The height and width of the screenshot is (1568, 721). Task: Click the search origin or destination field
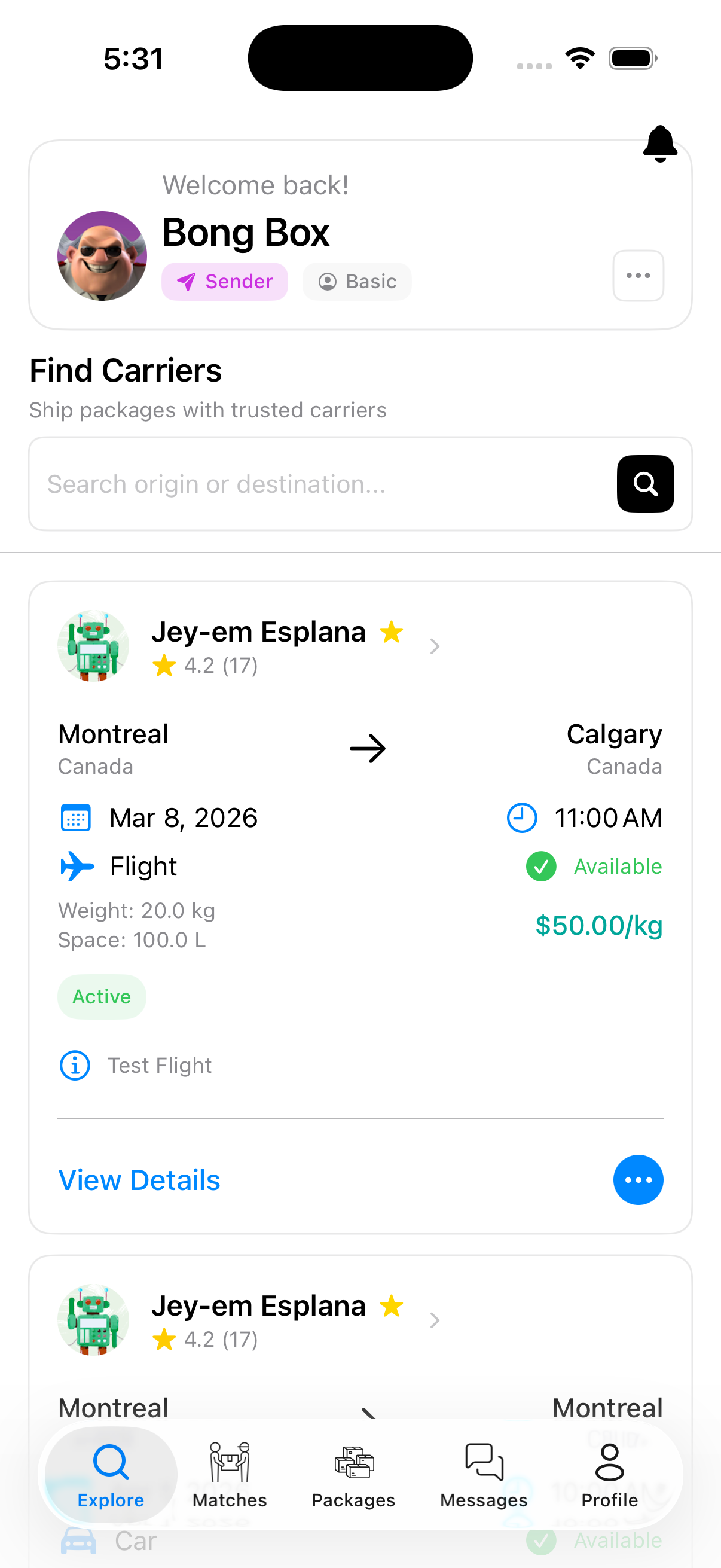tap(274, 483)
